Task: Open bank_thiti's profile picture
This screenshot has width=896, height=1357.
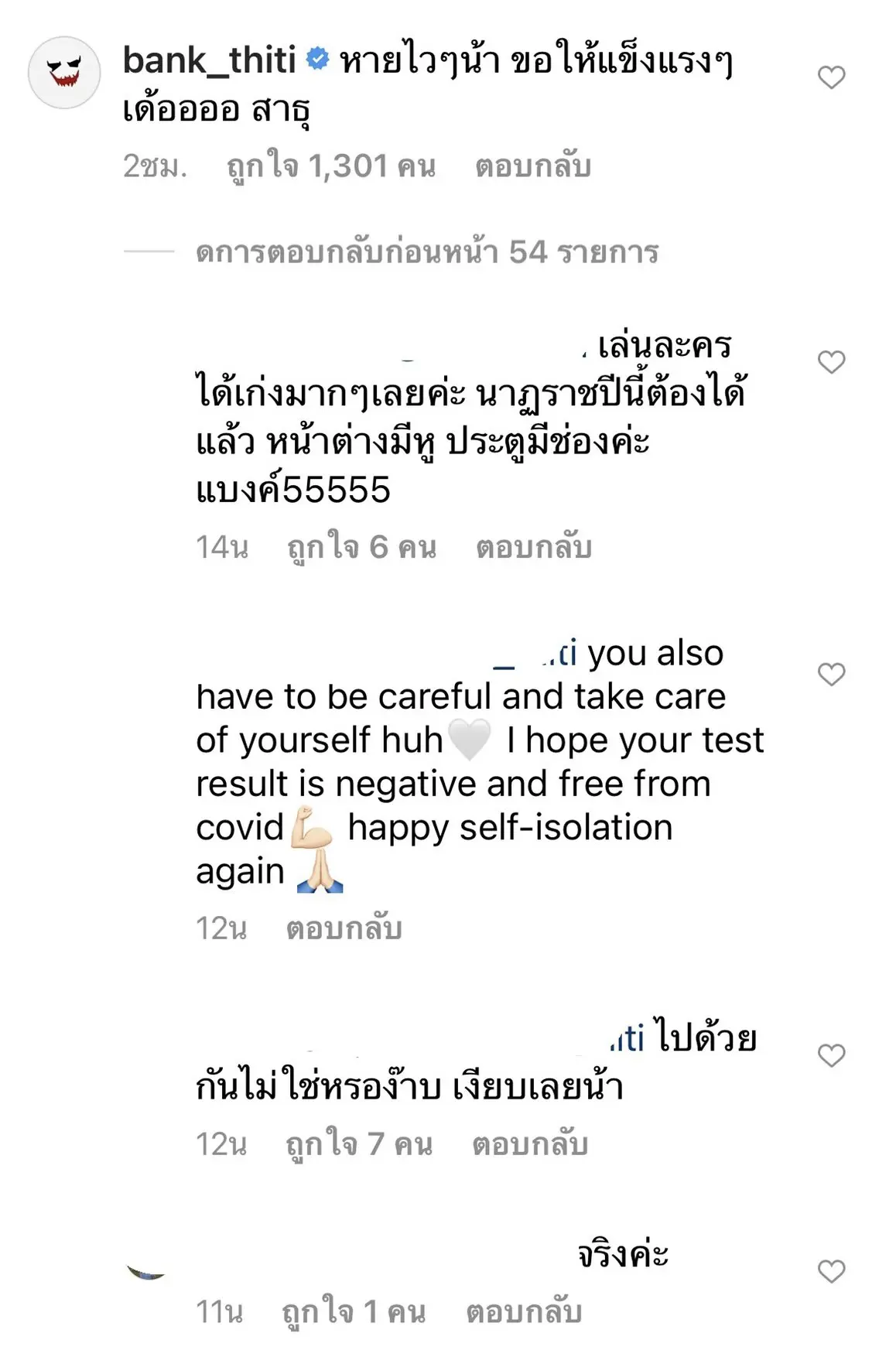Action: [64, 73]
